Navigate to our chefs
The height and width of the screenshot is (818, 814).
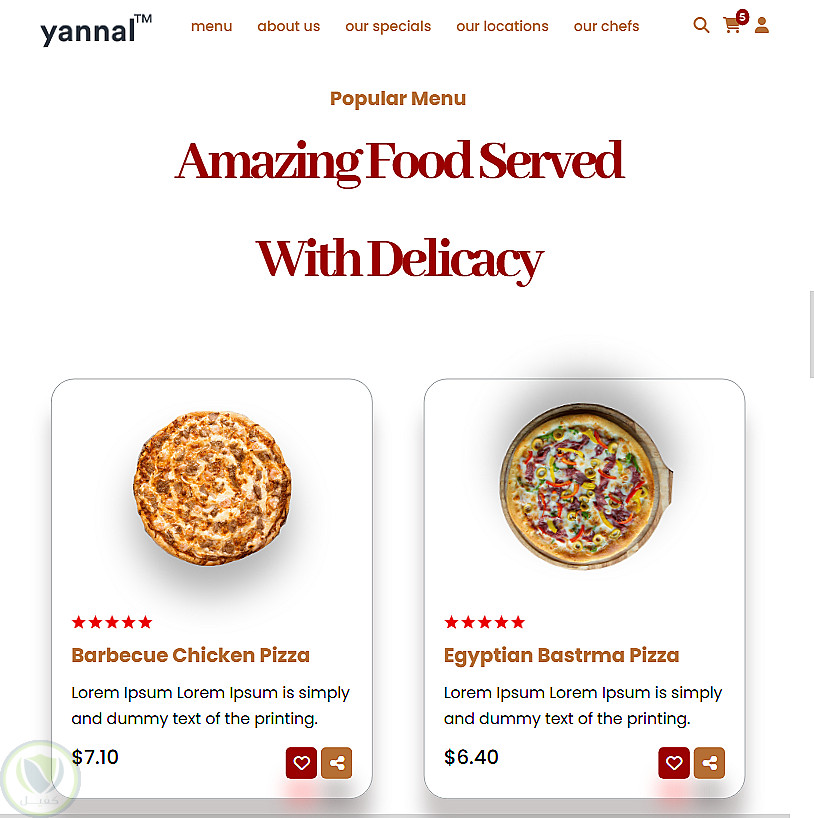click(x=606, y=26)
